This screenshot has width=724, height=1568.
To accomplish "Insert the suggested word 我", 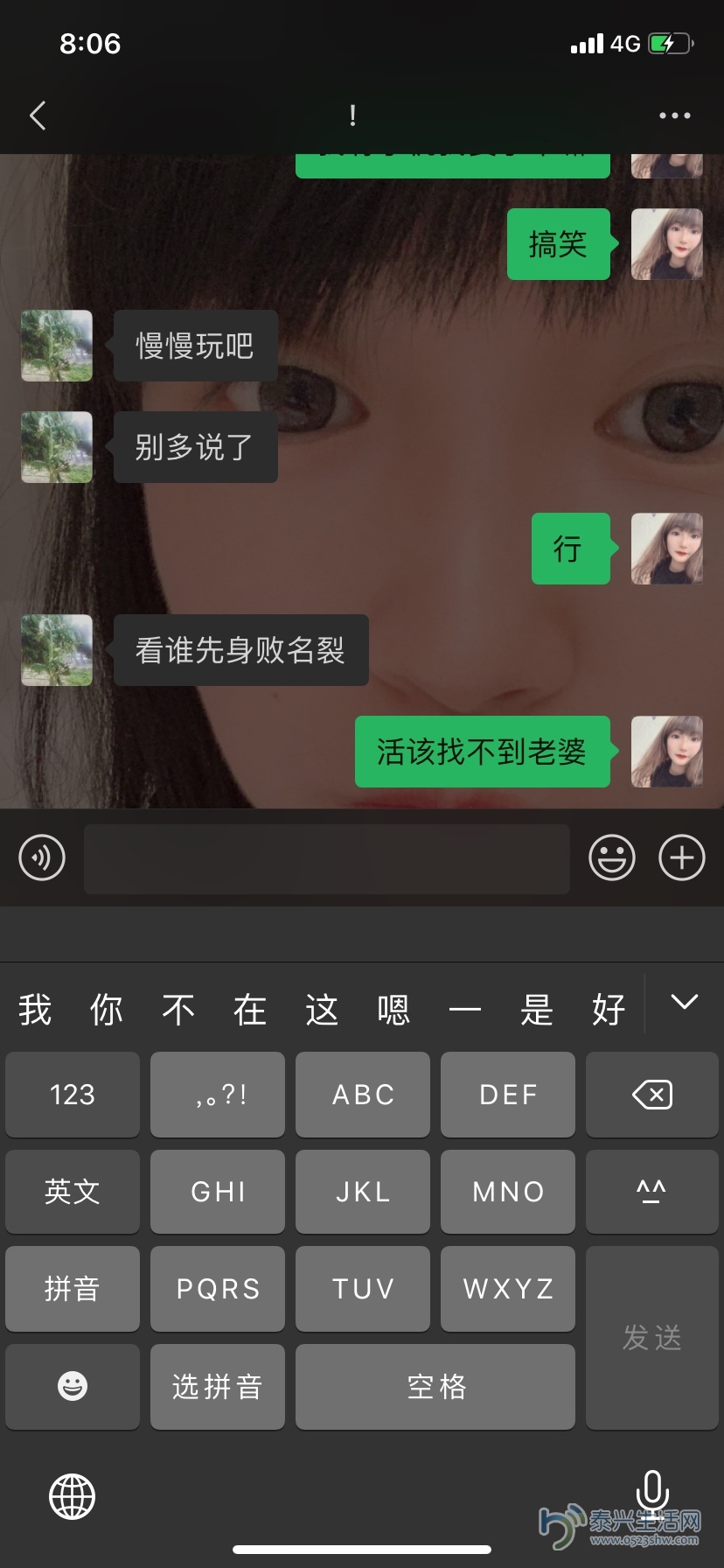I will 35,1010.
